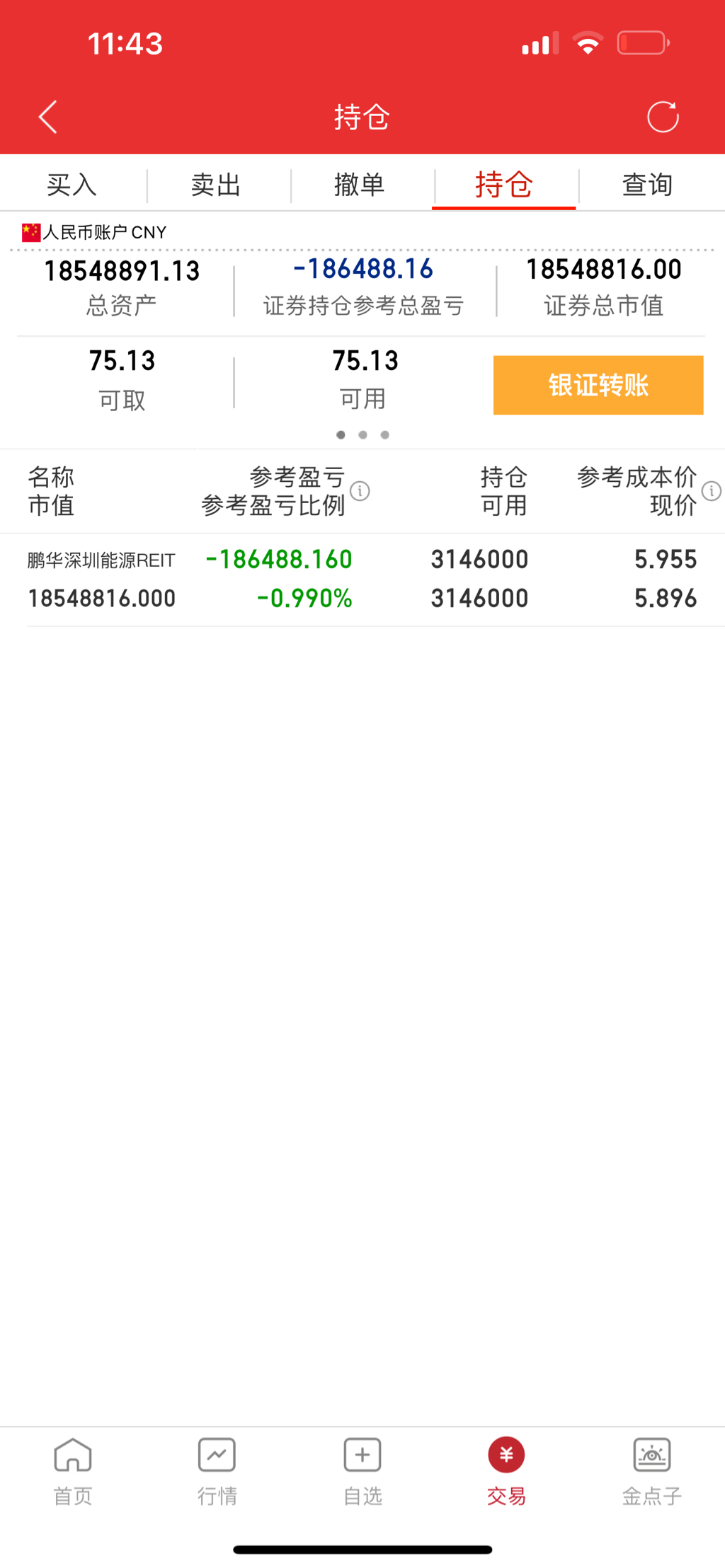Open the 自选 watchlist tab

362,1470
